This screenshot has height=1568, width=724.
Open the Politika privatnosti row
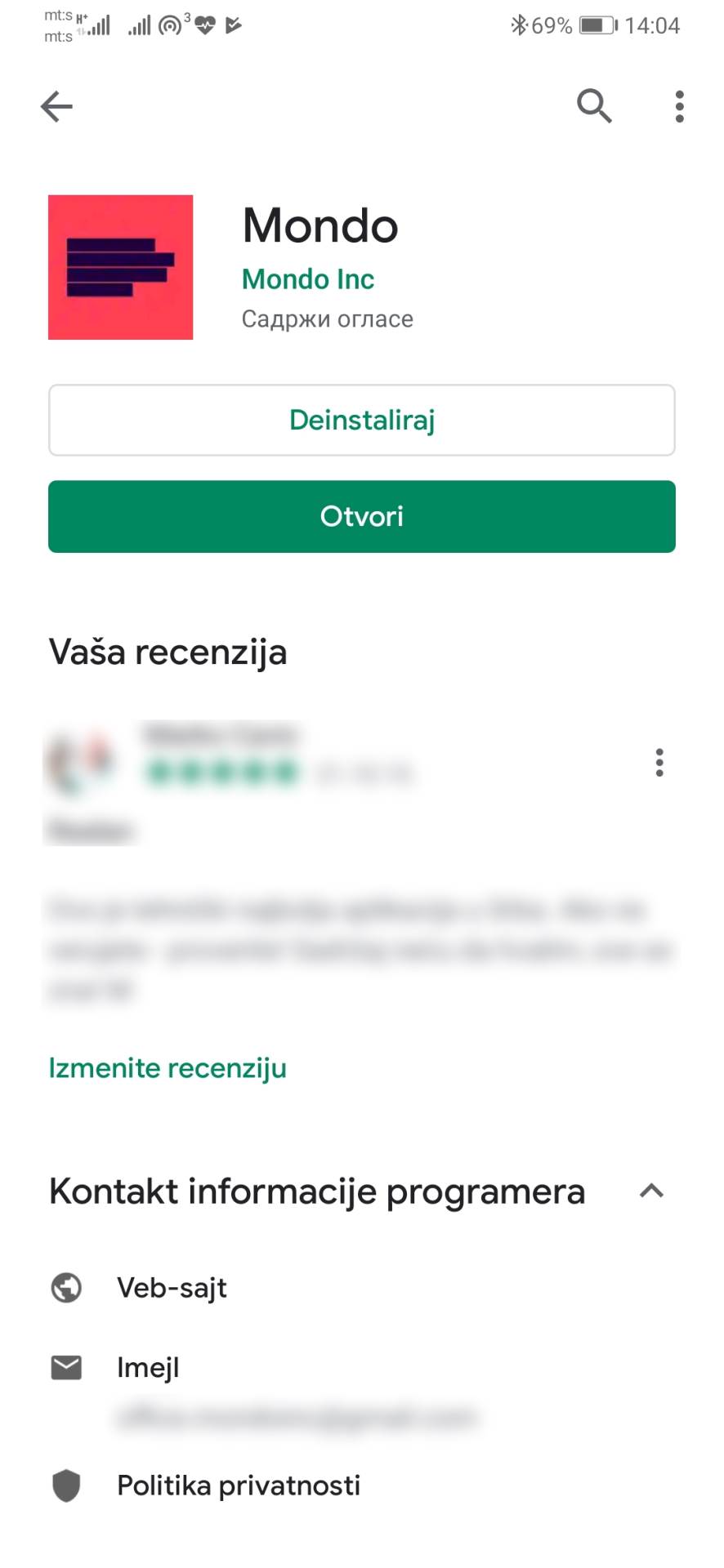coord(238,1486)
